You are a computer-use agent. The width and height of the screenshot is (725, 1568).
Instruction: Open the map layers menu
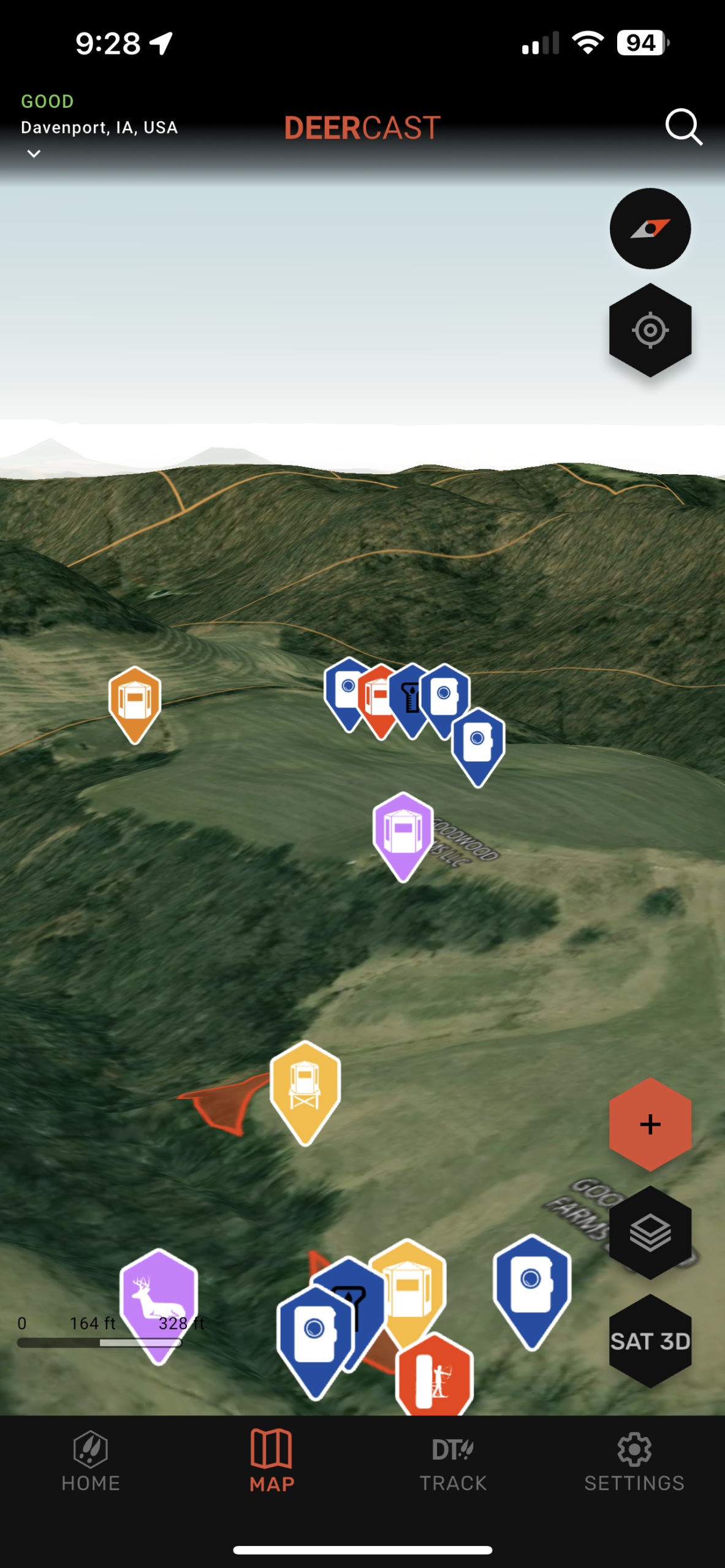[x=650, y=1232]
